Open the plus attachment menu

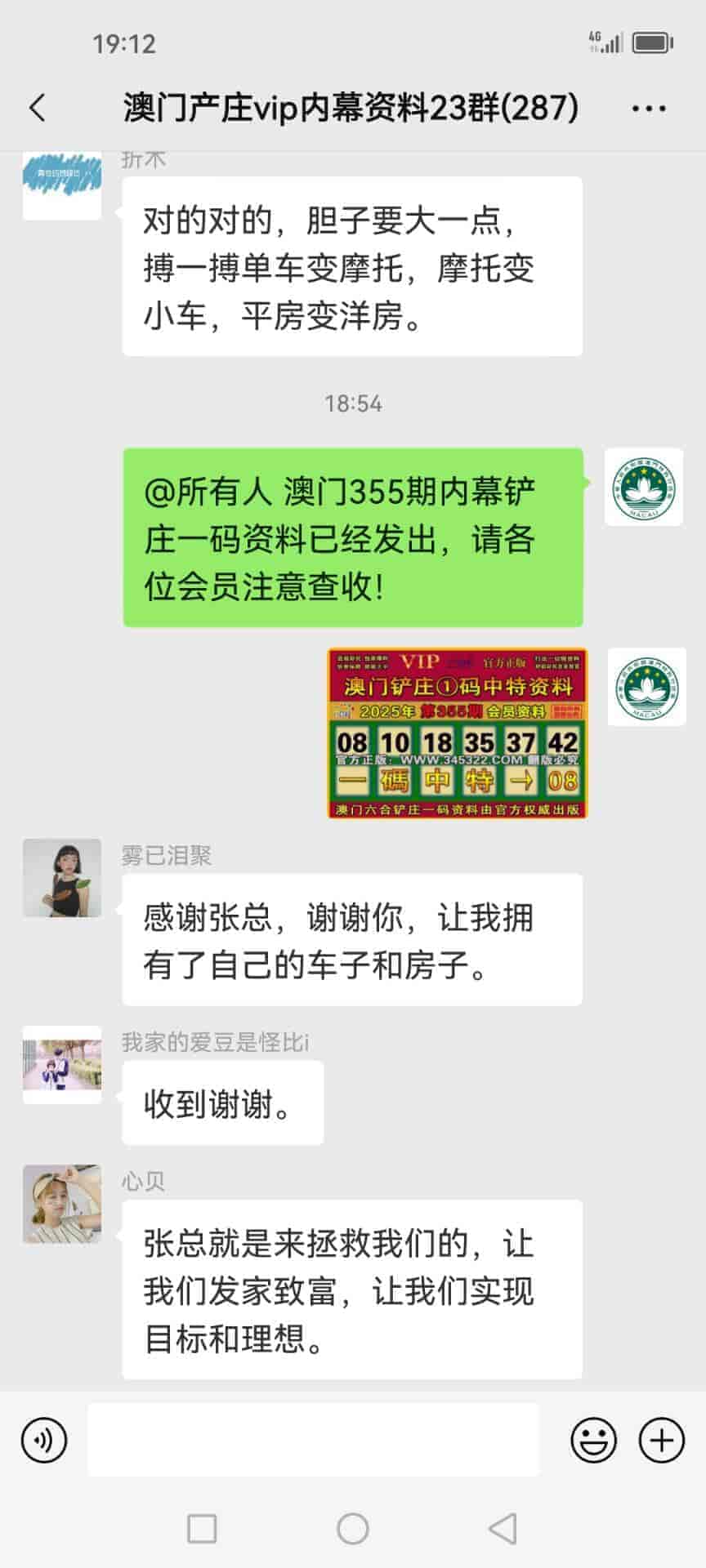coord(661,1441)
